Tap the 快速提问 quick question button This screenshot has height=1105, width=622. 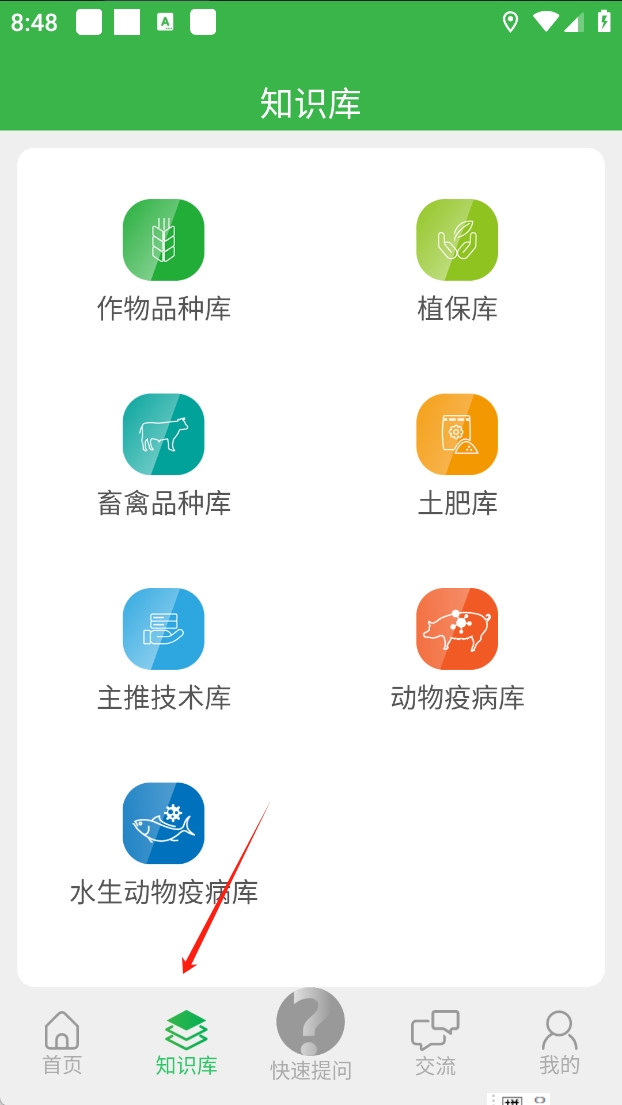pyautogui.click(x=311, y=1034)
